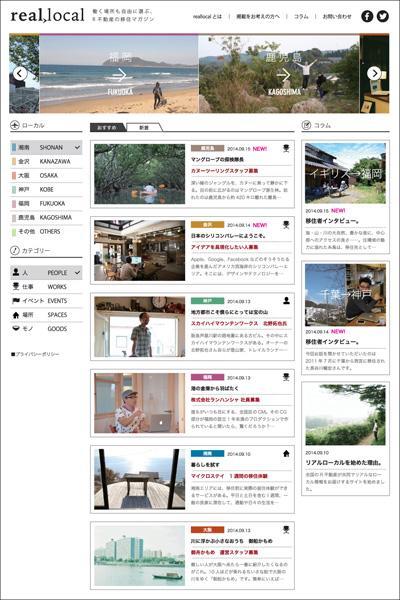Image resolution: width=400 pixels, height=600 pixels.
Task: Switch to the 新着 tab
Action: point(144,127)
